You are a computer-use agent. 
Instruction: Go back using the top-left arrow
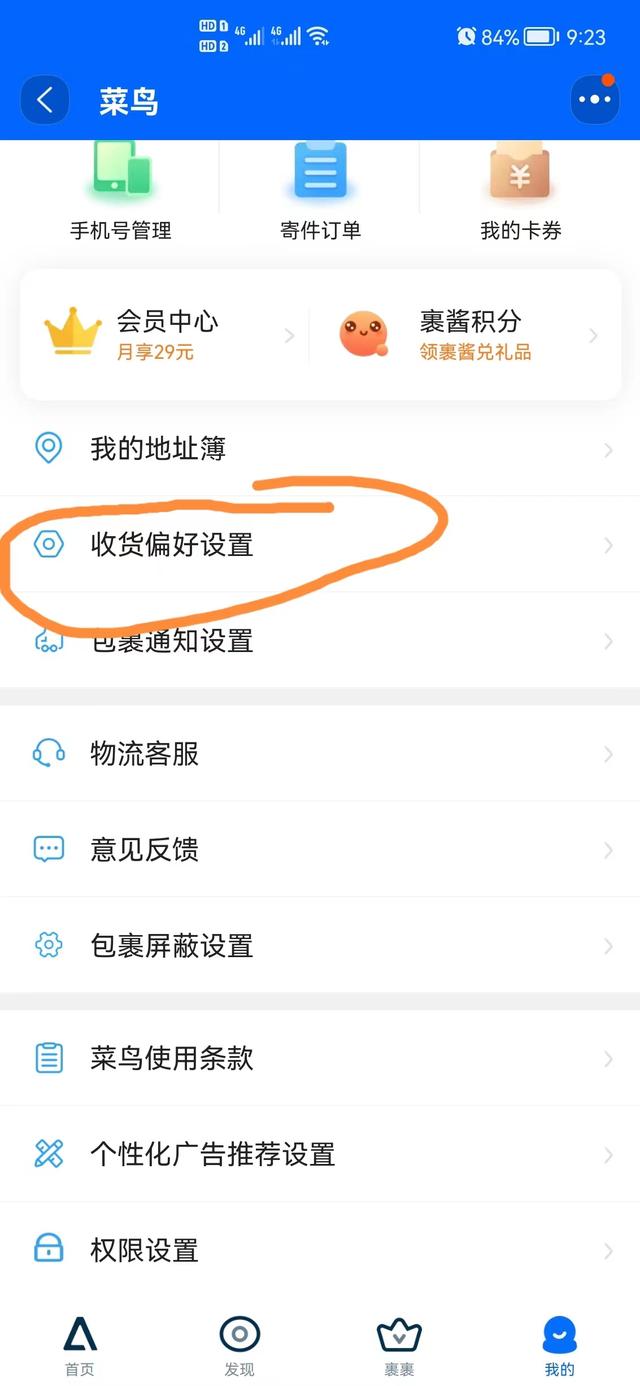click(x=45, y=100)
